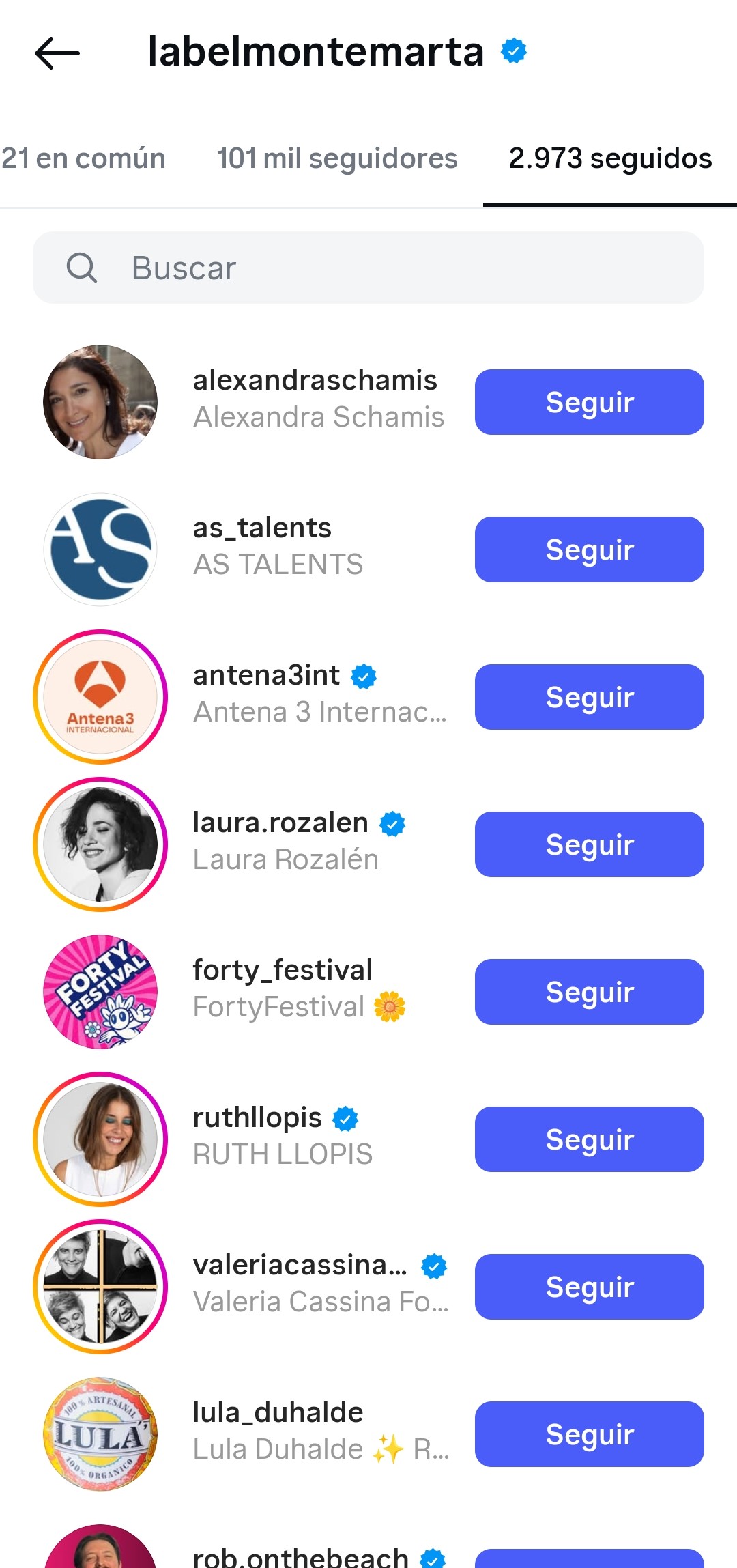Follow ruthllopis with the Seguir button
This screenshot has width=737, height=1568.
589,1139
